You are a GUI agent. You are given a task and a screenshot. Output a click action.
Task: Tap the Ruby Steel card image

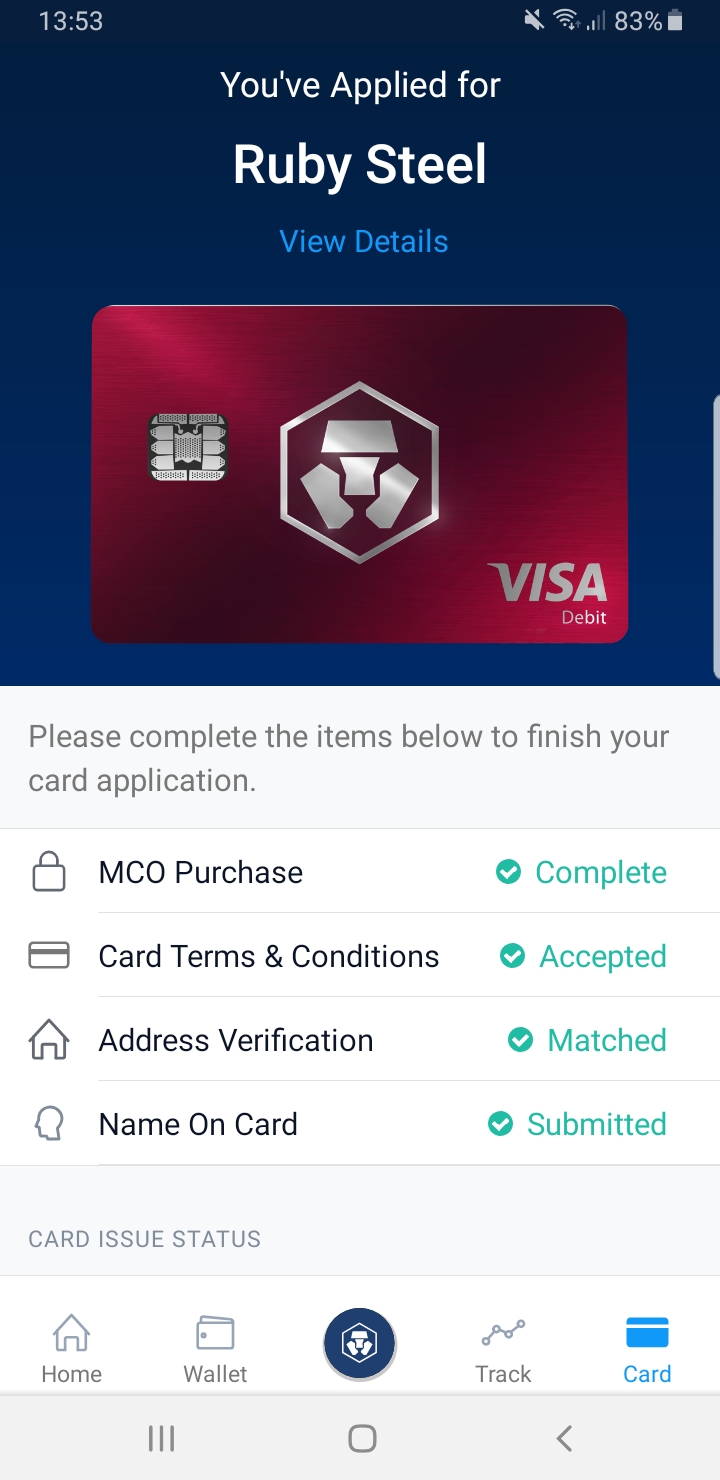360,474
